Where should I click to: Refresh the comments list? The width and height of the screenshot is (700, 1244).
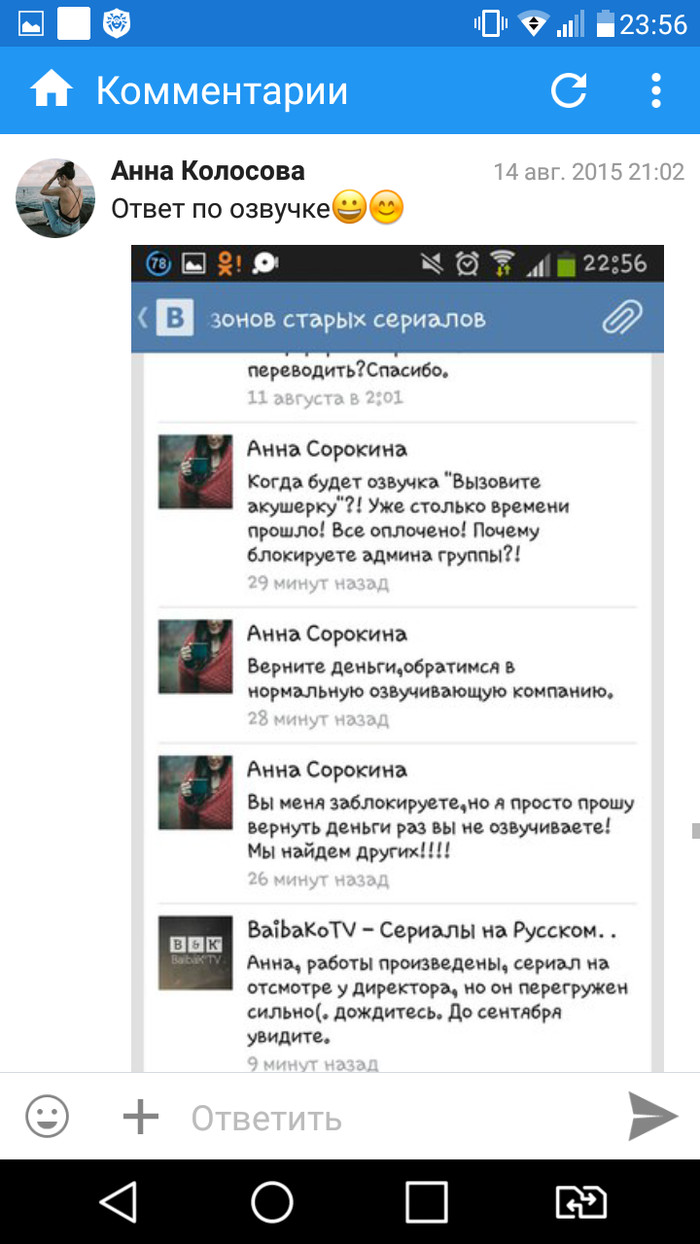tap(569, 91)
